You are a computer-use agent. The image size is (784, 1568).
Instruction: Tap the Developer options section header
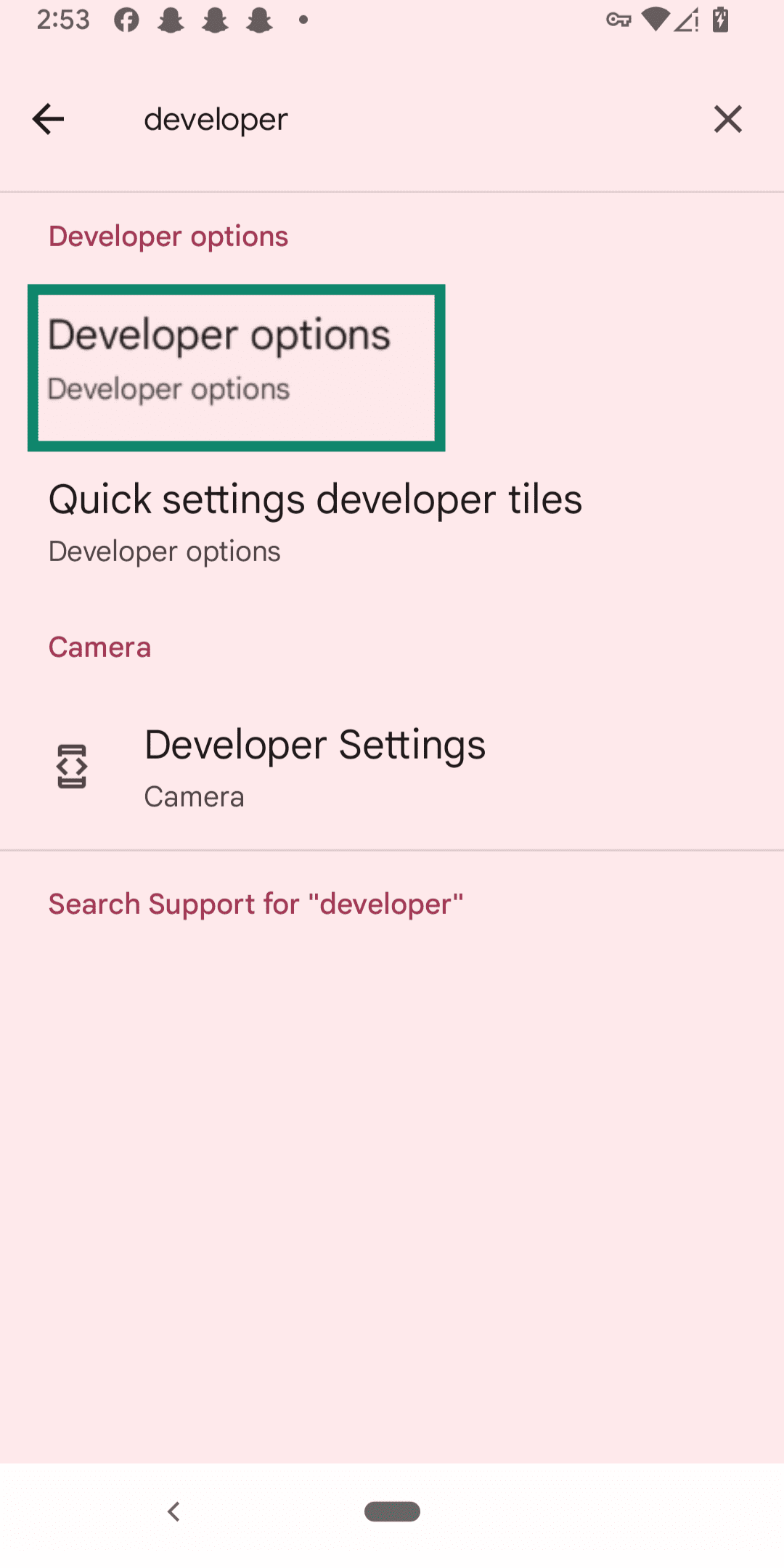tap(168, 236)
